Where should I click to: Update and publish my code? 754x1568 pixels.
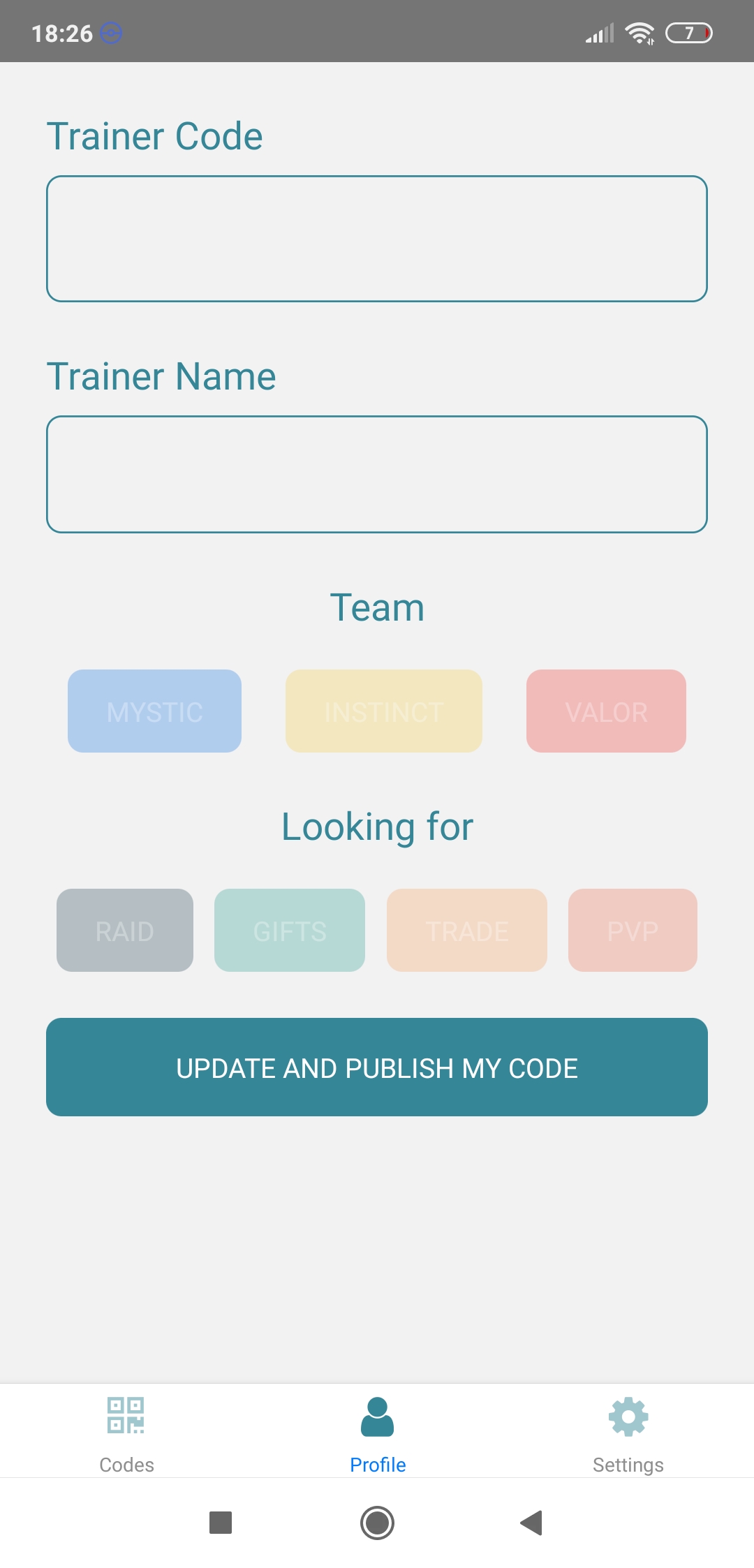tap(377, 1067)
